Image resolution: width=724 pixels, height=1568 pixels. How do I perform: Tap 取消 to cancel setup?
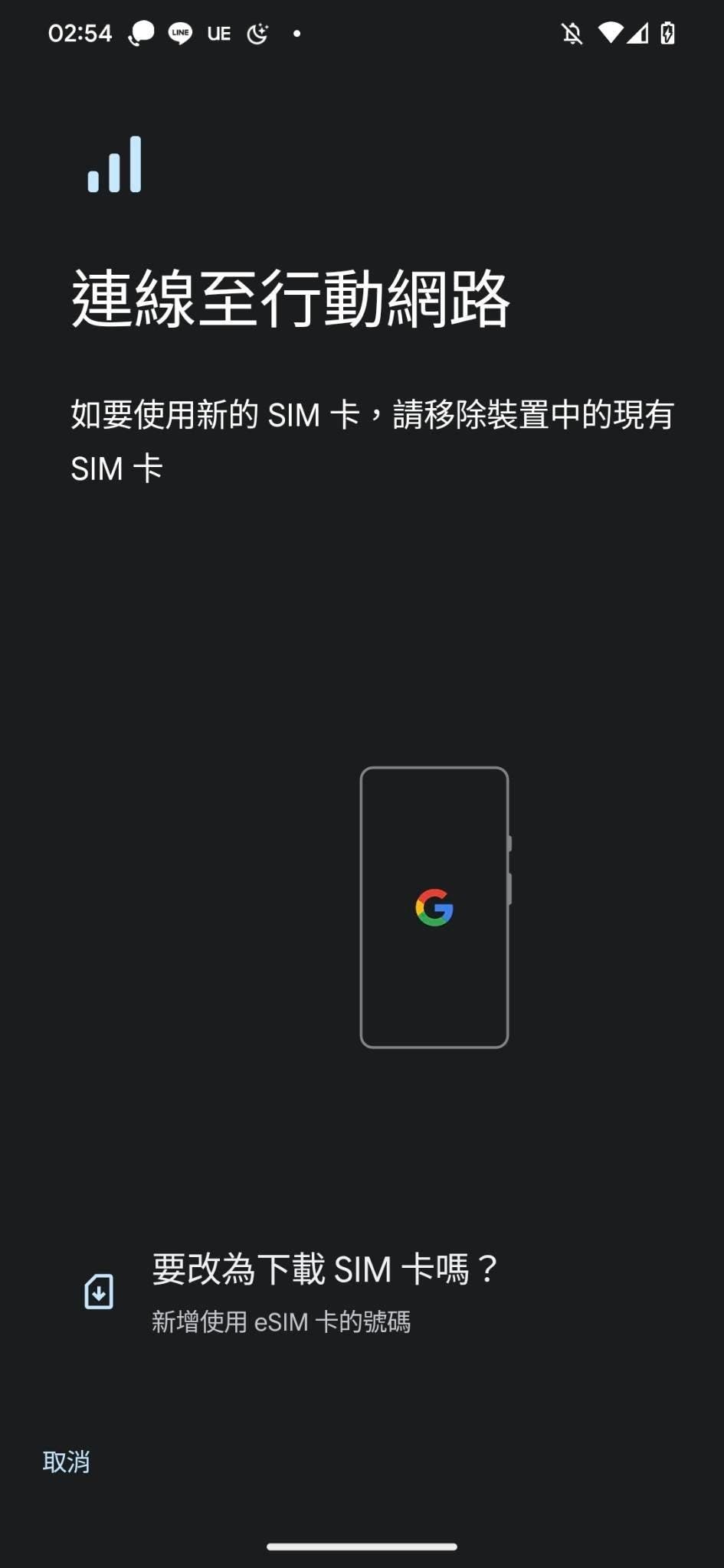(x=66, y=1462)
